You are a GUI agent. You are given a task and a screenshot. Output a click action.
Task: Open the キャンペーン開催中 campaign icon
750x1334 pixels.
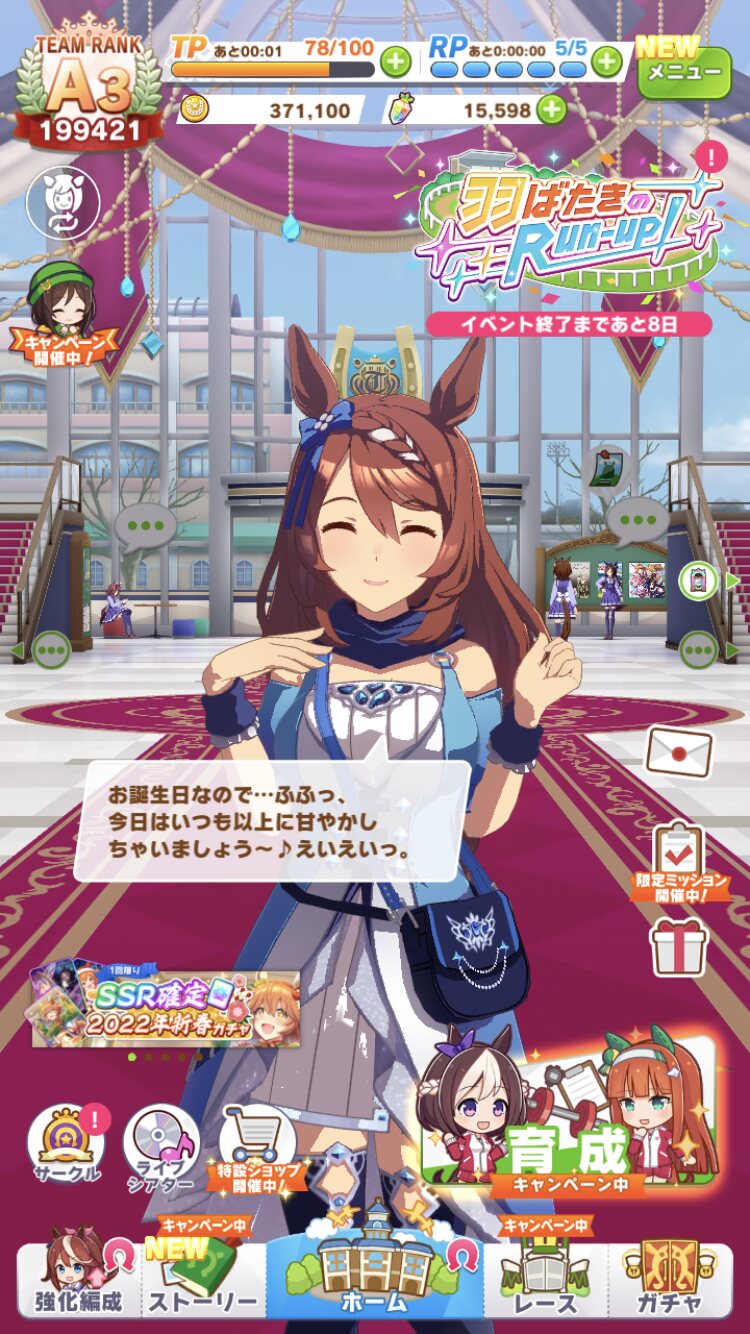(x=63, y=311)
